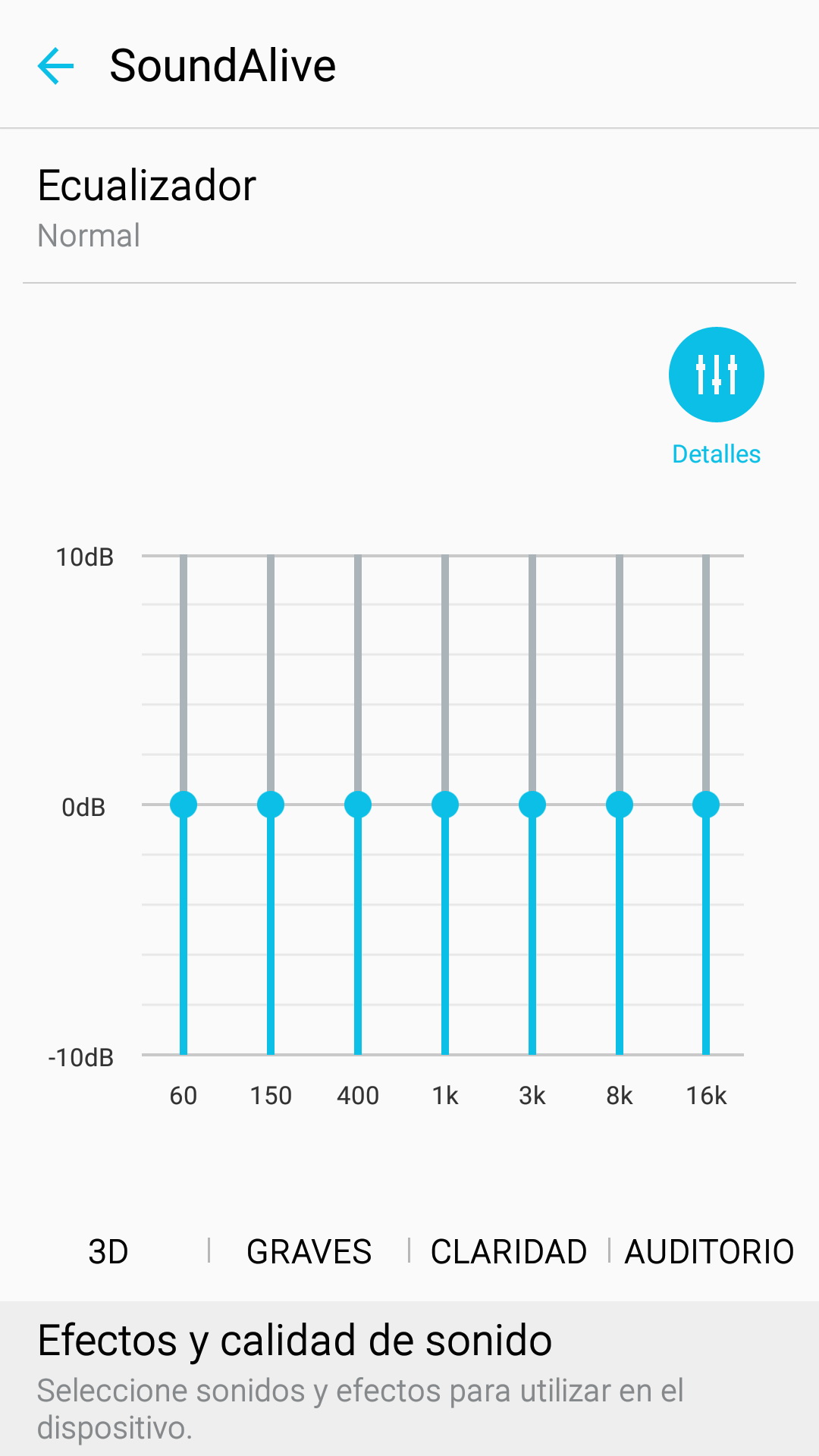Enable the AUDITORIO effect
This screenshot has height=1456, width=819.
[708, 1251]
